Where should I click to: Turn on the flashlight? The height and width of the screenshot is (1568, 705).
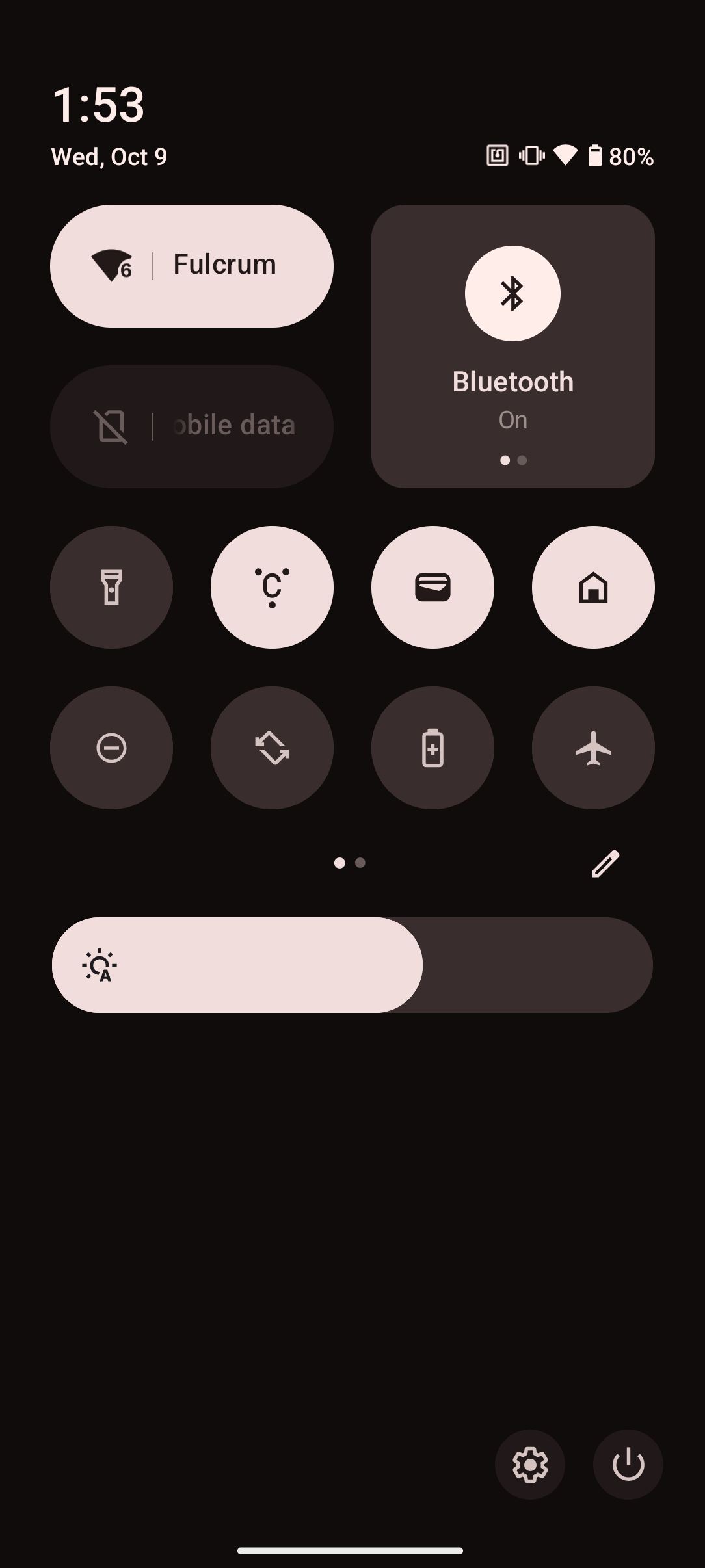(x=111, y=587)
